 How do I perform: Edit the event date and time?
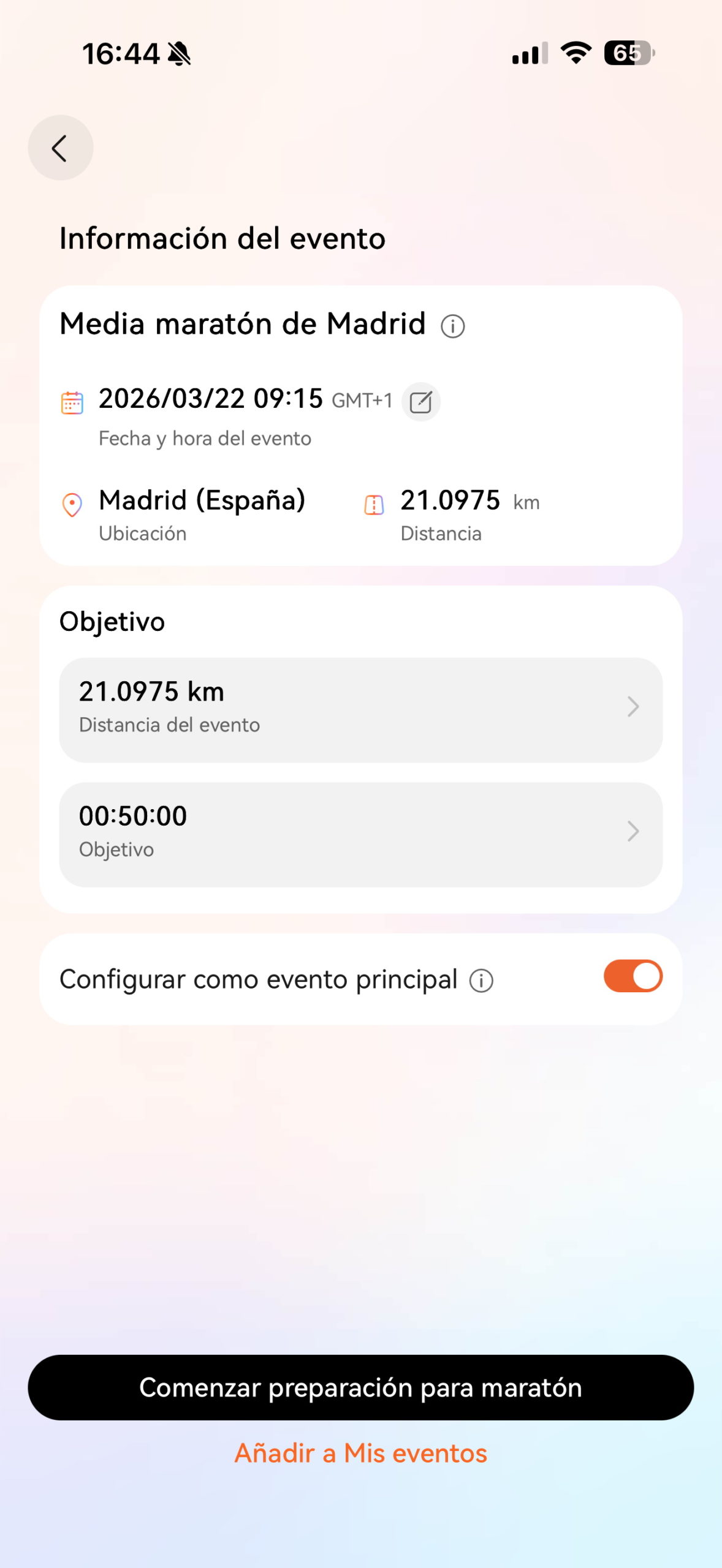[421, 402]
